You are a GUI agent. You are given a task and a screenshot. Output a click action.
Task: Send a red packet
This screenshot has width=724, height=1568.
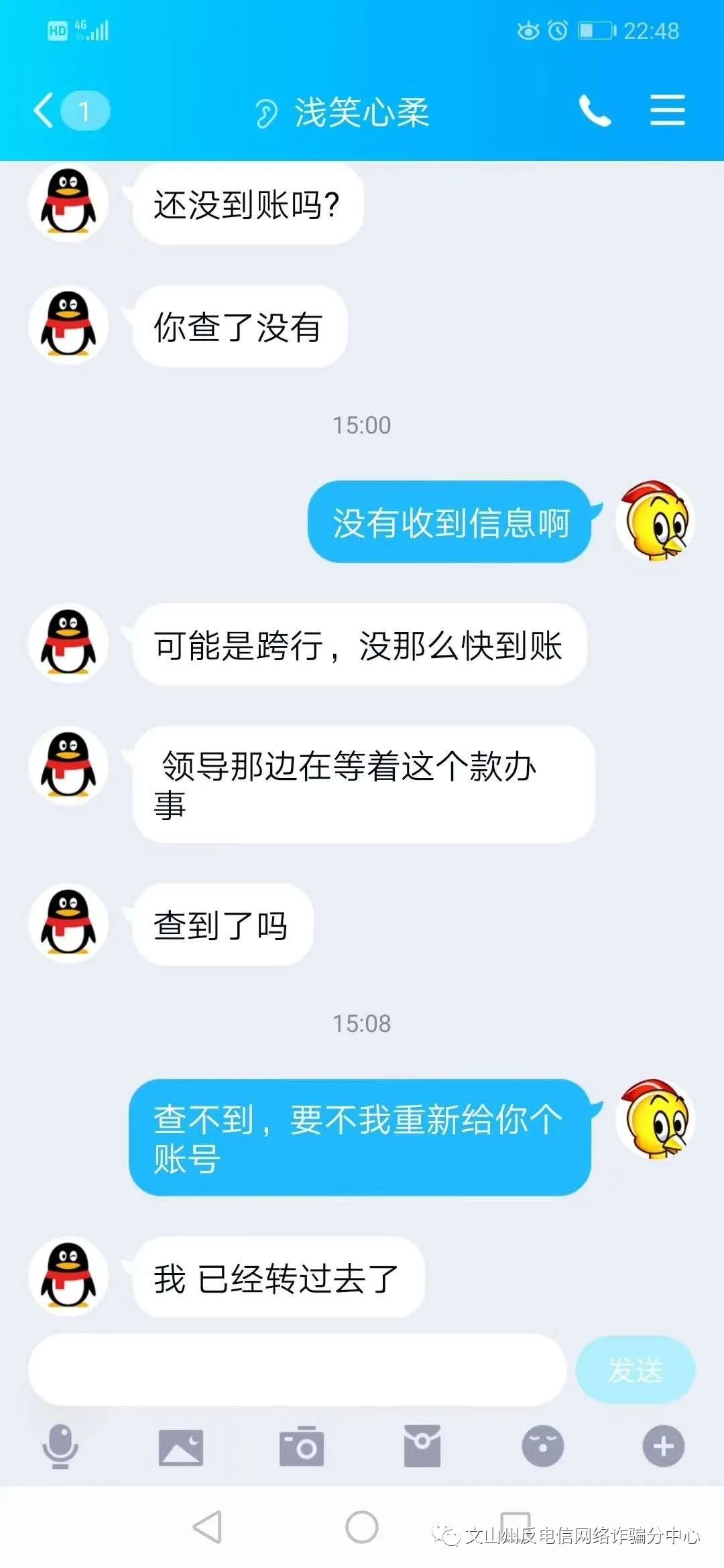422,1446
